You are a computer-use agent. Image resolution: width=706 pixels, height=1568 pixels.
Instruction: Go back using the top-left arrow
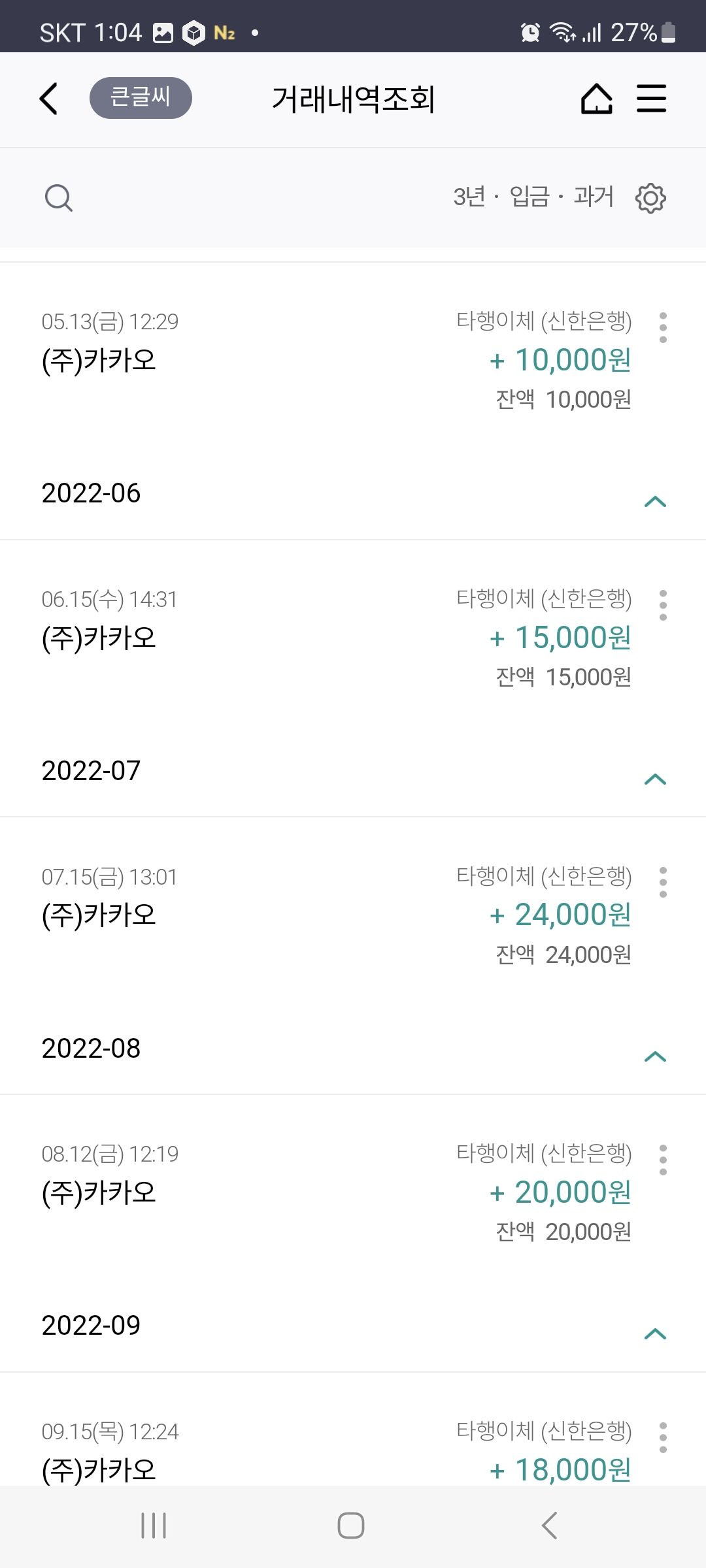pos(49,99)
